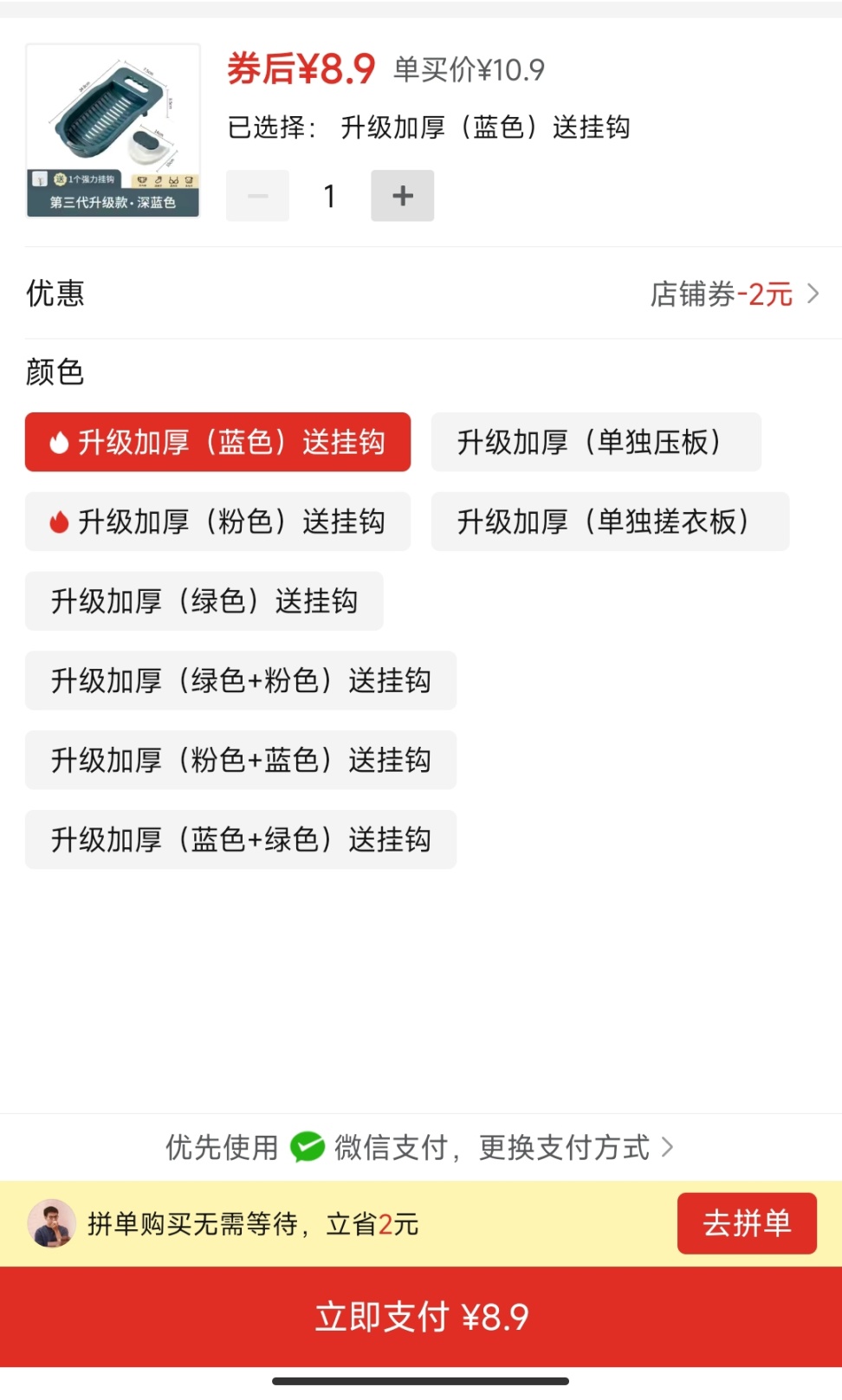Open the 店铺券 -2元 coupon row
Viewport: 842px width, 1400px height.
pyautogui.click(x=733, y=294)
